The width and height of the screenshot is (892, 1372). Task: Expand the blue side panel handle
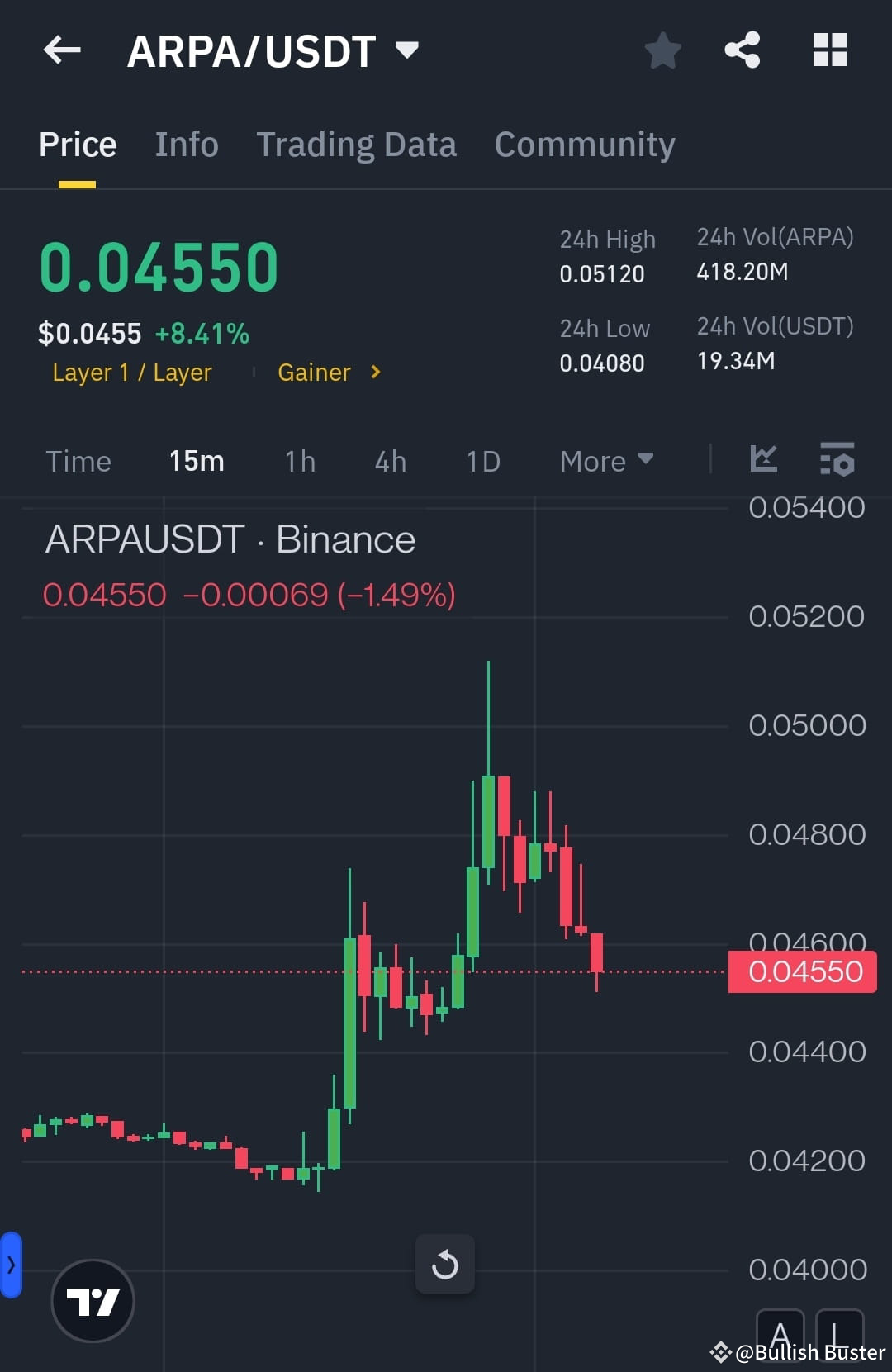pyautogui.click(x=9, y=1265)
